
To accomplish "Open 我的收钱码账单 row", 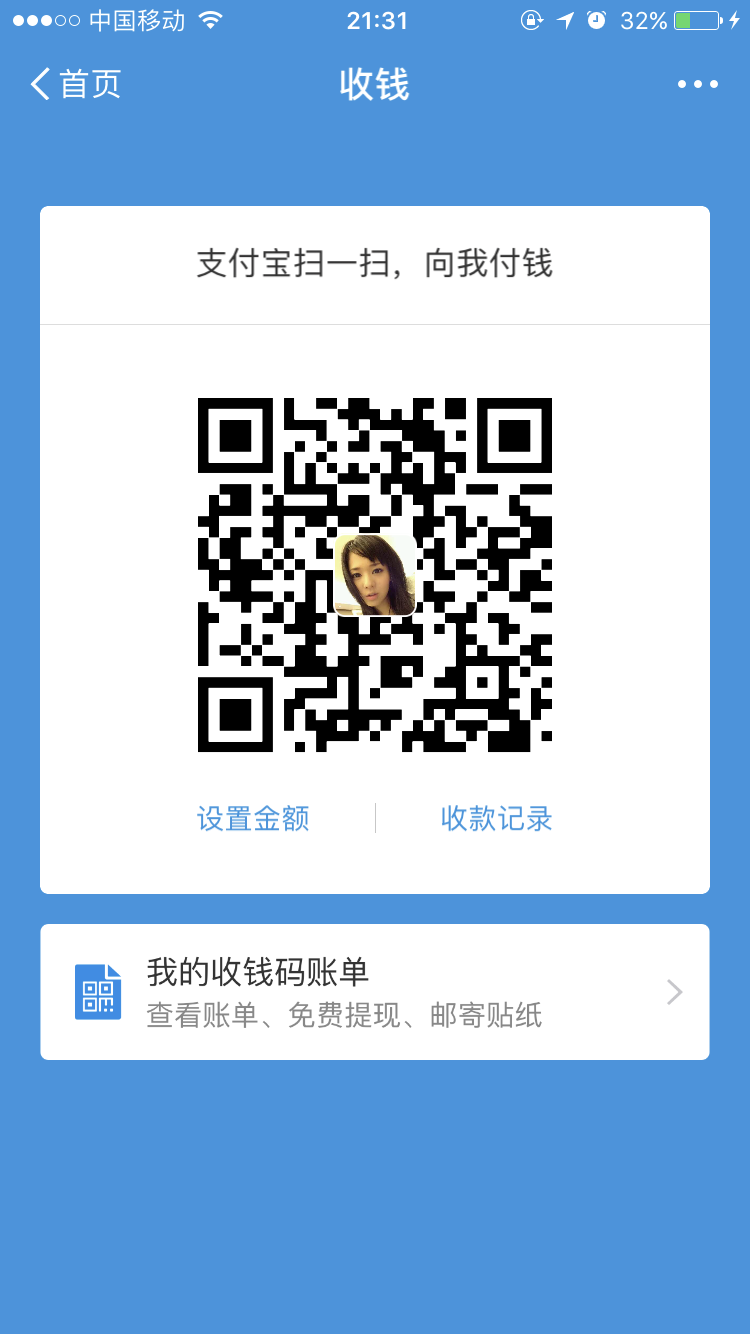I will click(x=375, y=991).
